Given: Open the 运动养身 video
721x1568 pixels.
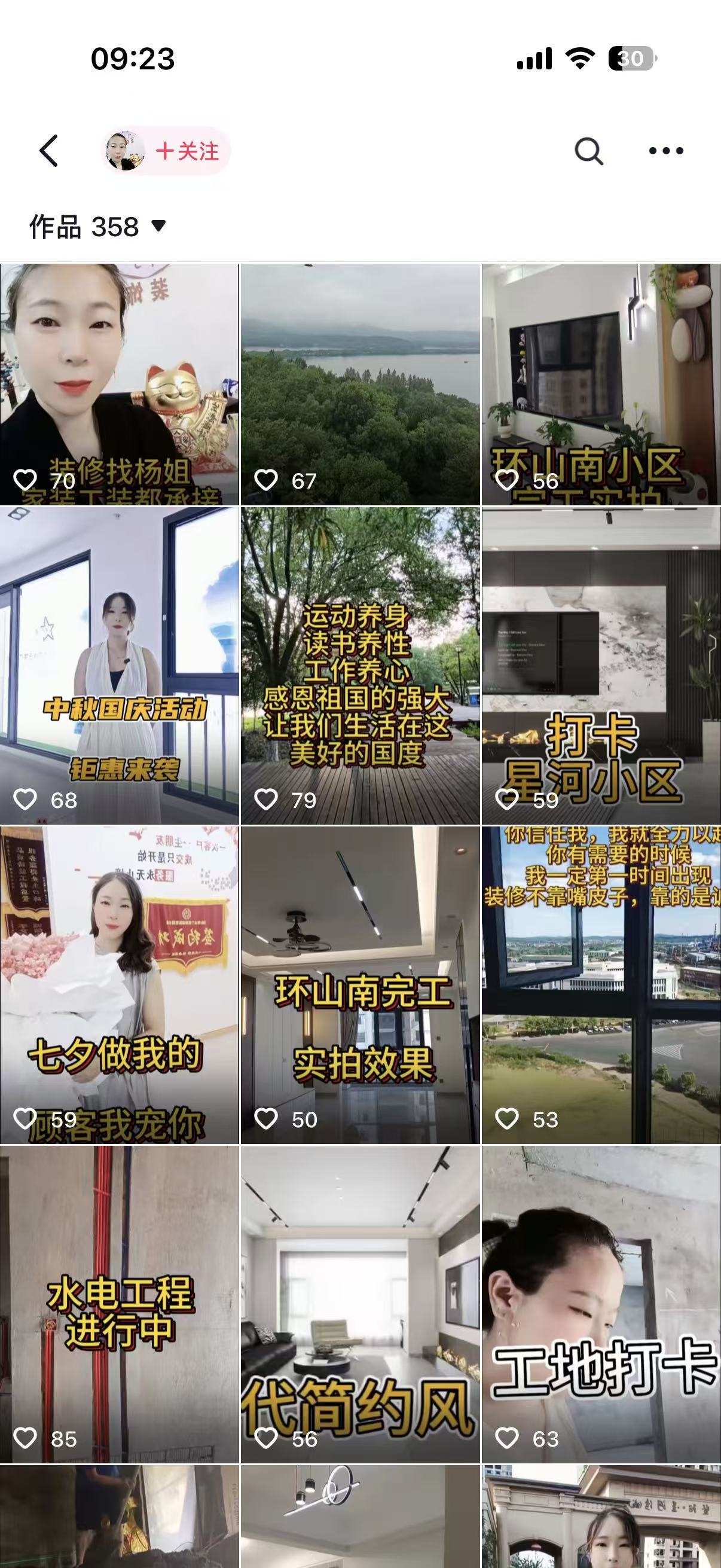Looking at the screenshot, I should 360,666.
